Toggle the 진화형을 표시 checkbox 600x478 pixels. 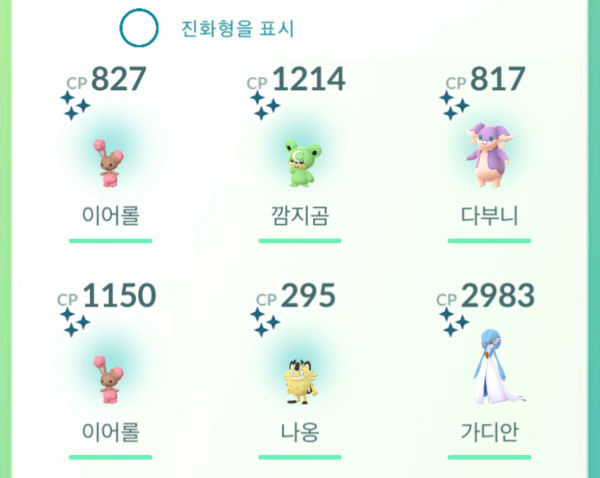coord(137,30)
